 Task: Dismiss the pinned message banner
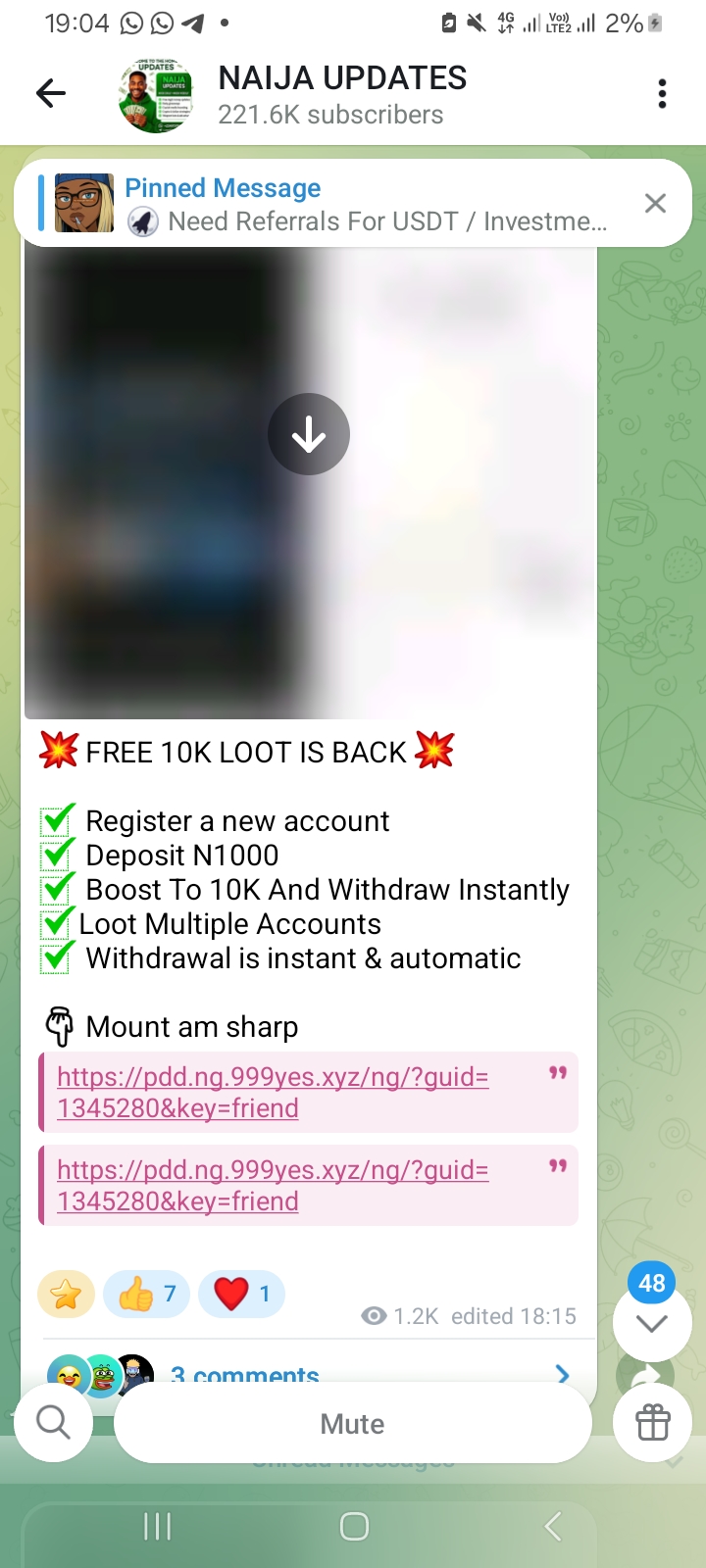point(655,204)
